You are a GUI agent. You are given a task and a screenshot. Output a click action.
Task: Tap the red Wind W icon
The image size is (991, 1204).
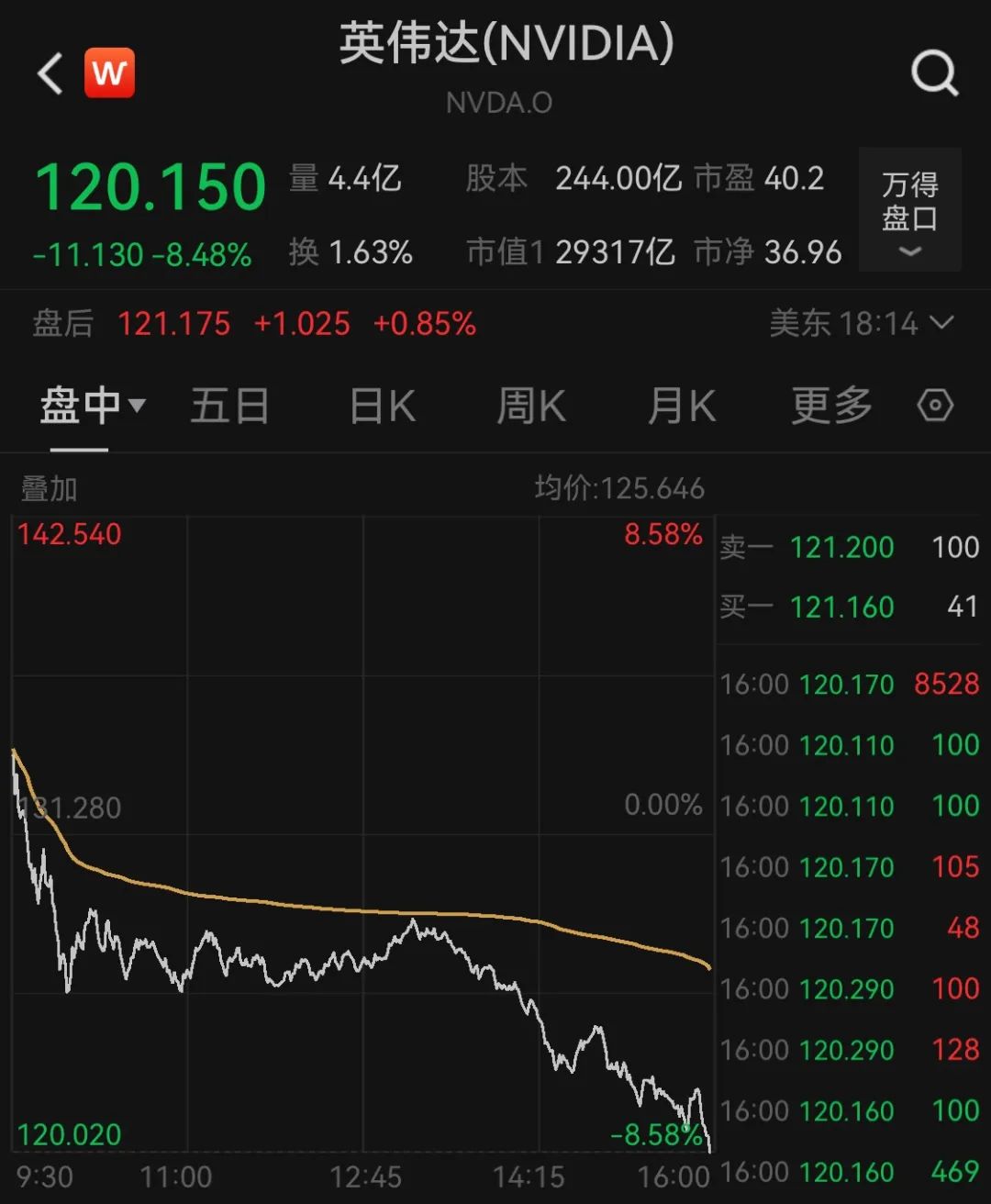tap(109, 73)
